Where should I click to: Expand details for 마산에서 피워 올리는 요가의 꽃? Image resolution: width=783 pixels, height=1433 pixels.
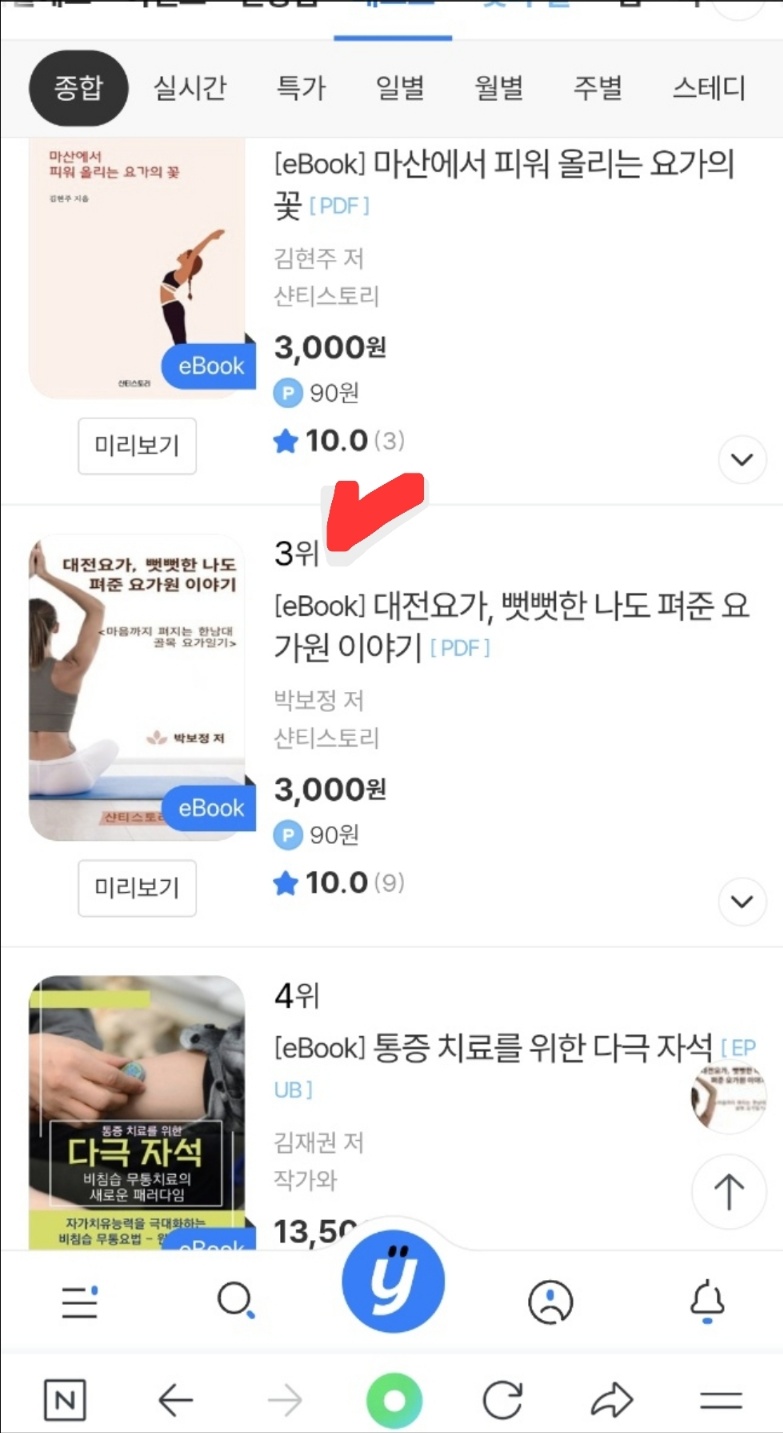(742, 460)
